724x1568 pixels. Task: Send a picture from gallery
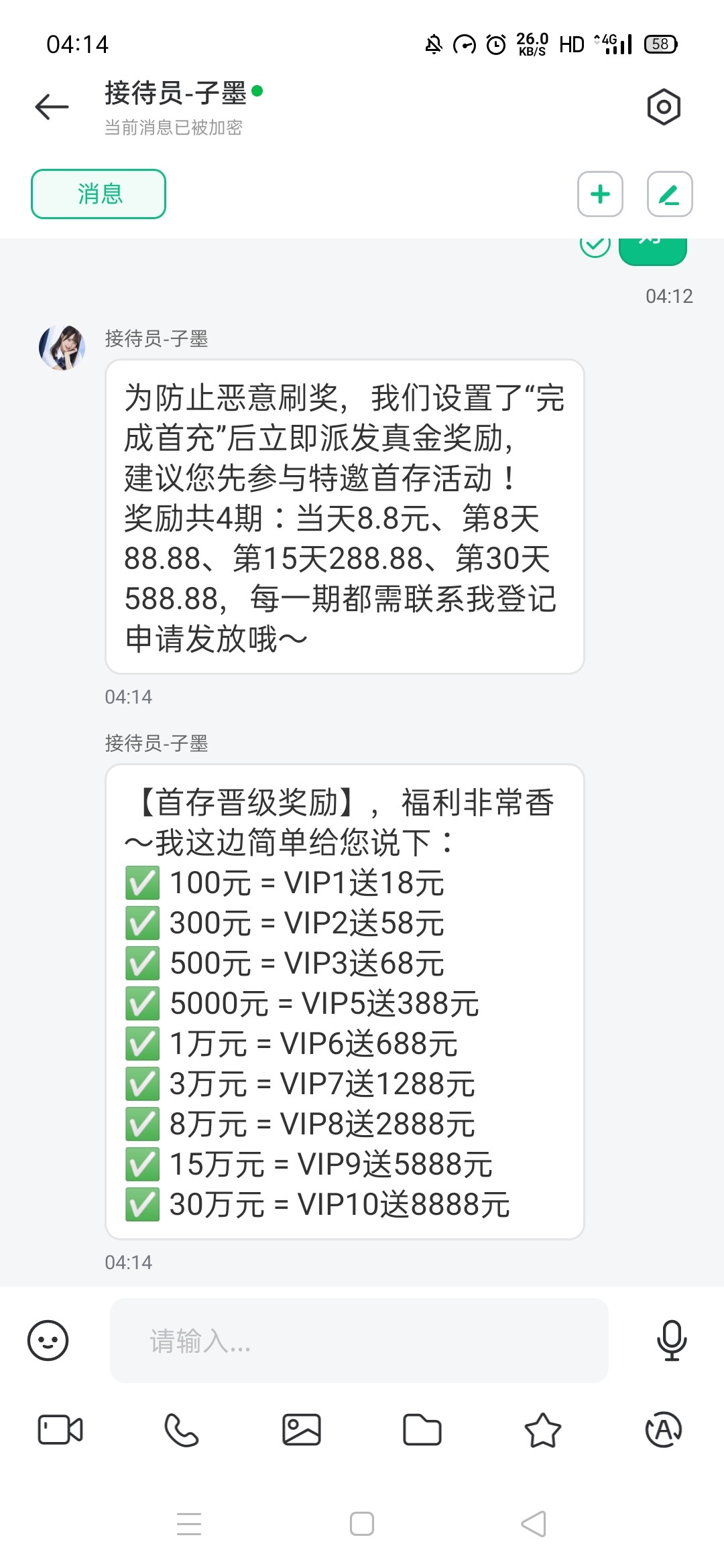[x=302, y=1430]
